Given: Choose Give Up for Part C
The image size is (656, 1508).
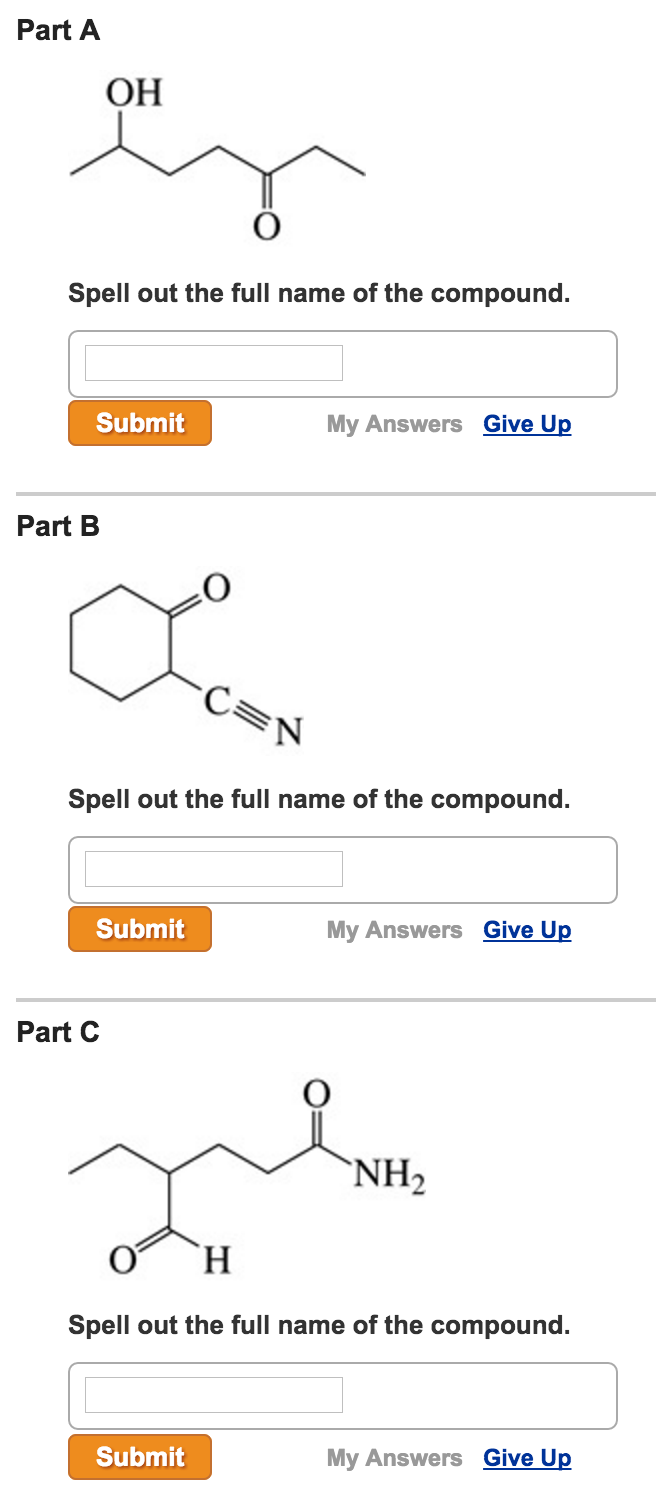Looking at the screenshot, I should [x=527, y=1458].
